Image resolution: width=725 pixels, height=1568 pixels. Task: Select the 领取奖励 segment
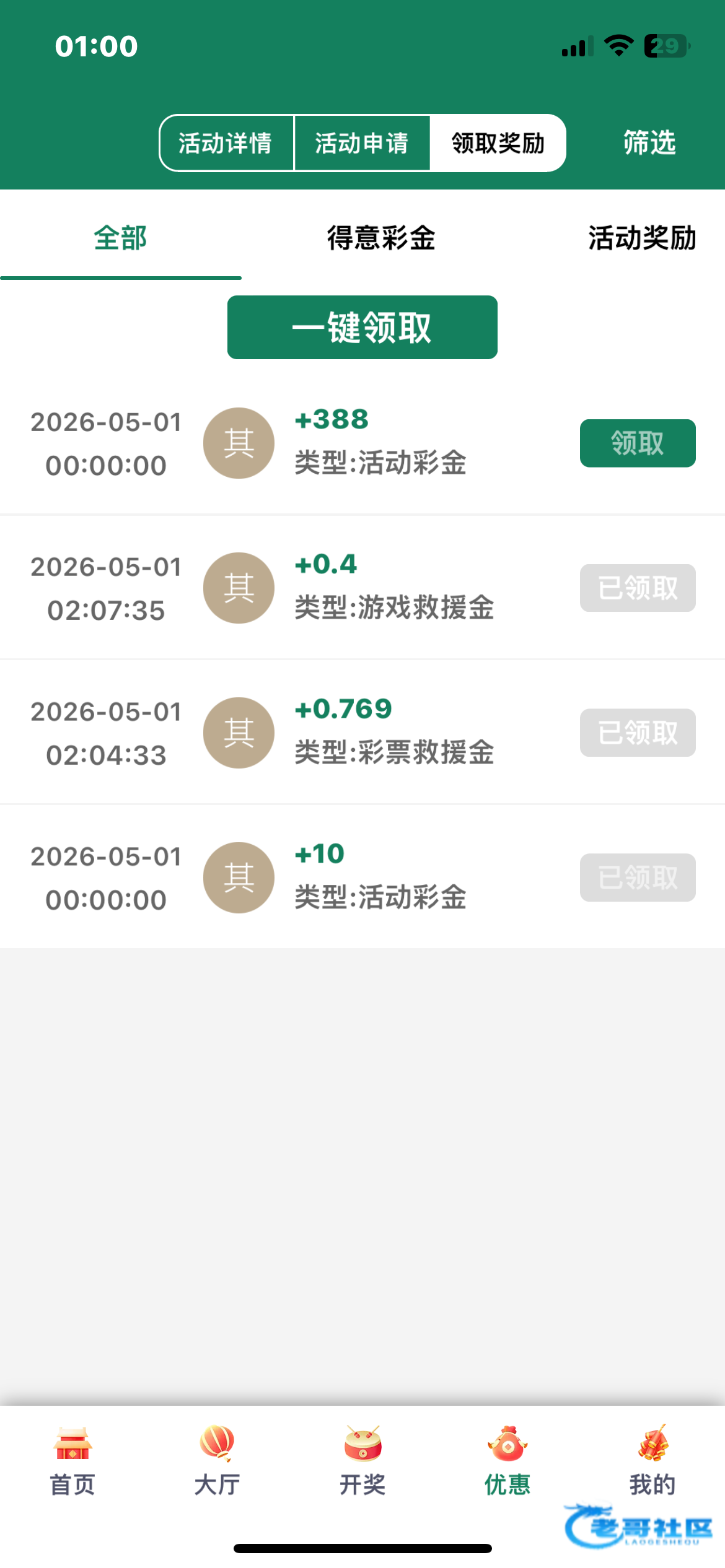[498, 143]
